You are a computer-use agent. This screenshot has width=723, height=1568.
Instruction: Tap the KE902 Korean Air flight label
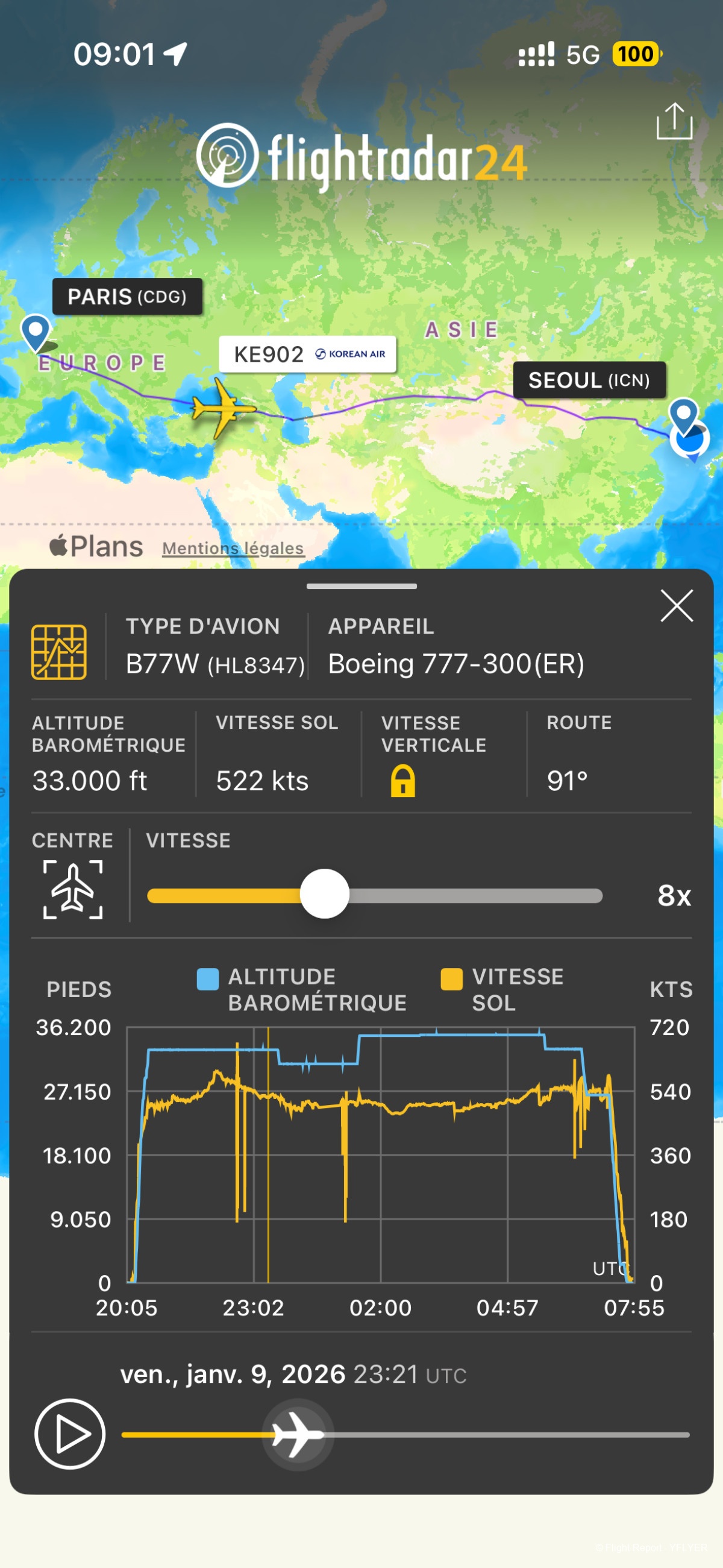[307, 354]
